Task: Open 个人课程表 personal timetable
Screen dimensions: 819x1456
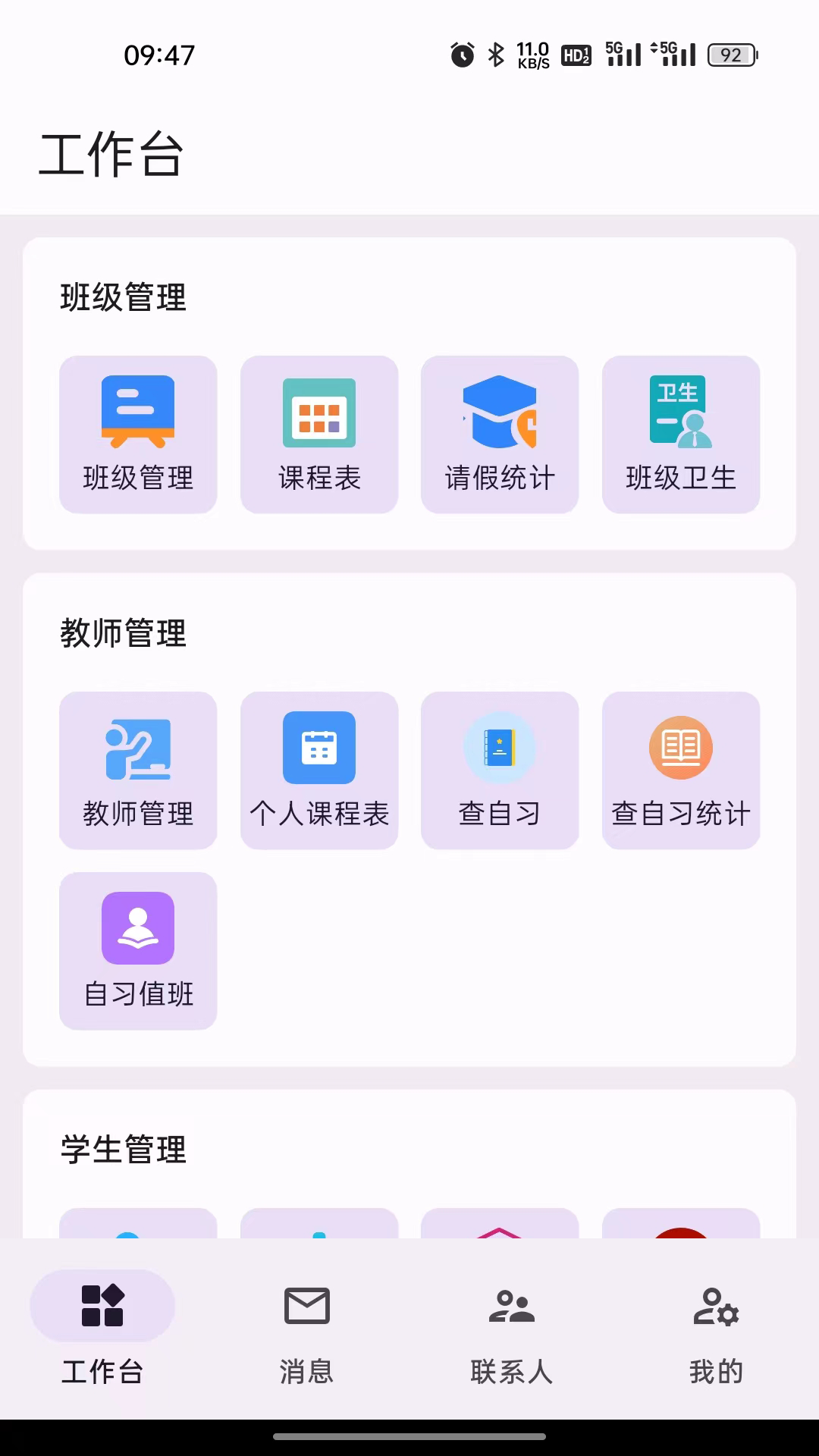Action: click(x=319, y=770)
